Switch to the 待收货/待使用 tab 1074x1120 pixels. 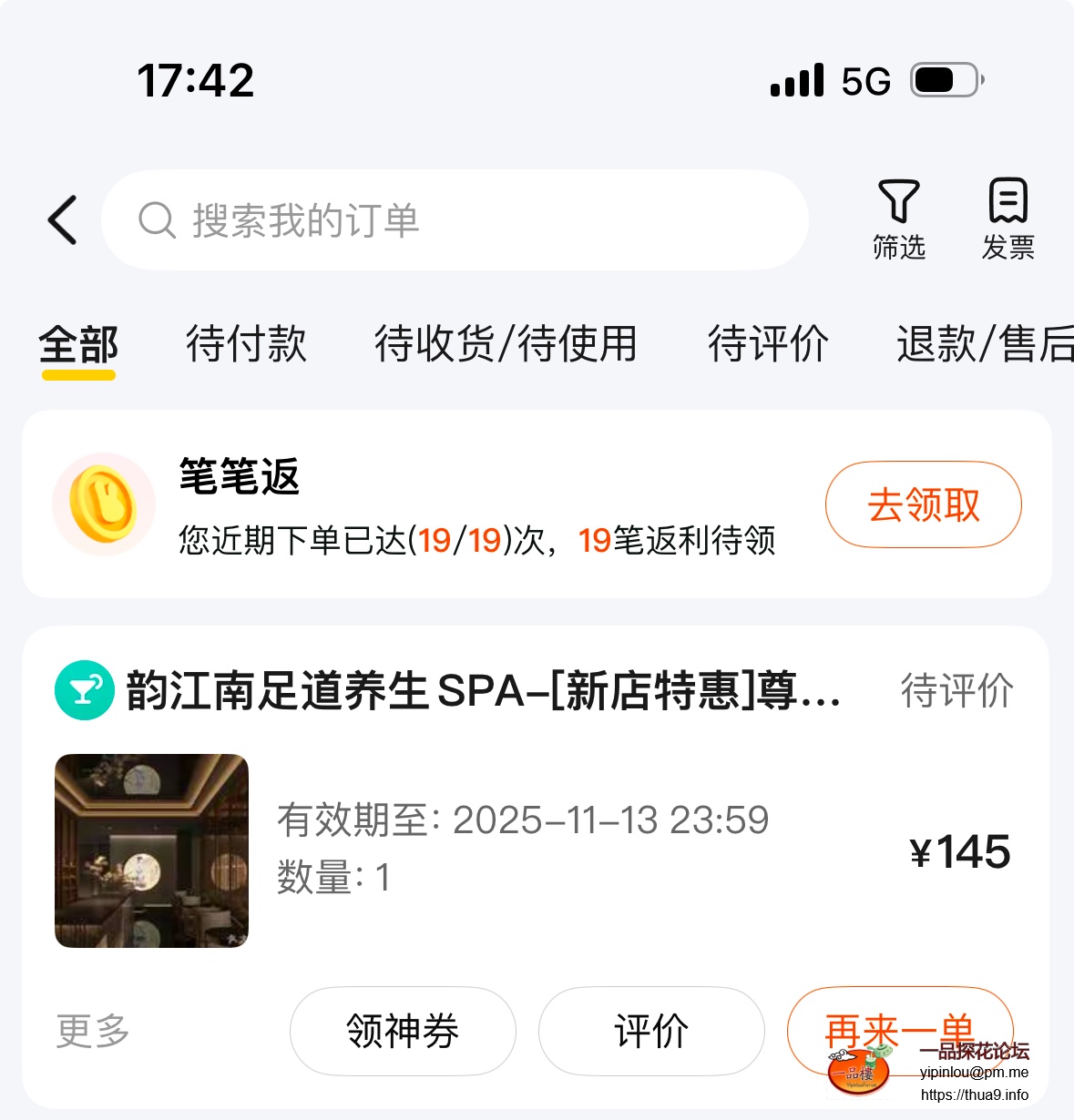click(x=506, y=344)
